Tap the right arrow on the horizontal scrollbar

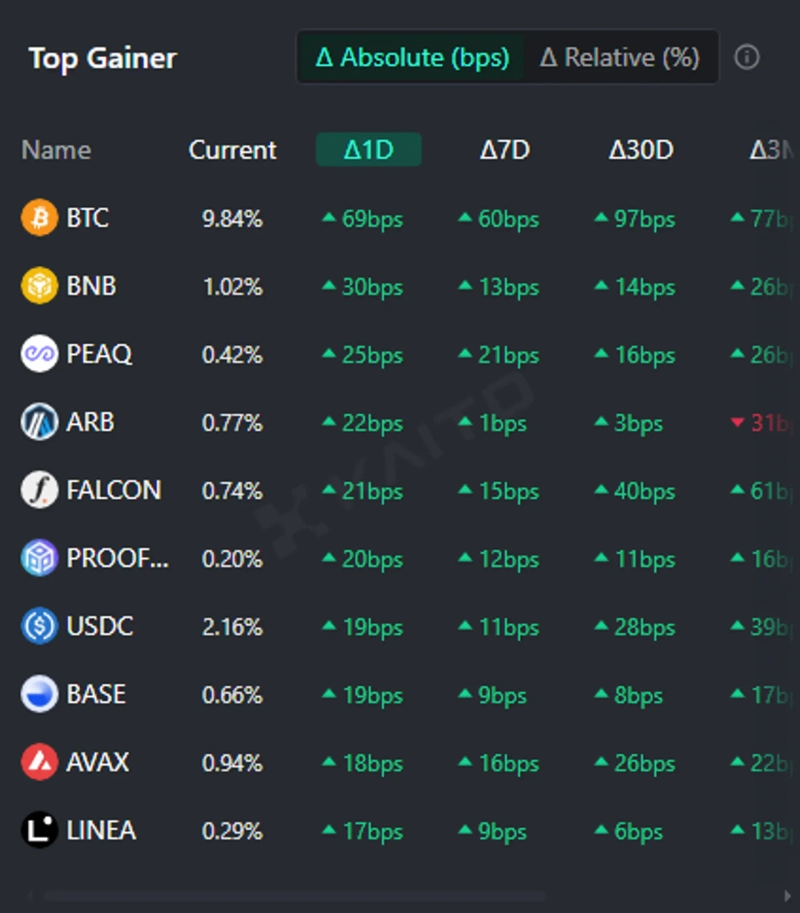[x=790, y=896]
